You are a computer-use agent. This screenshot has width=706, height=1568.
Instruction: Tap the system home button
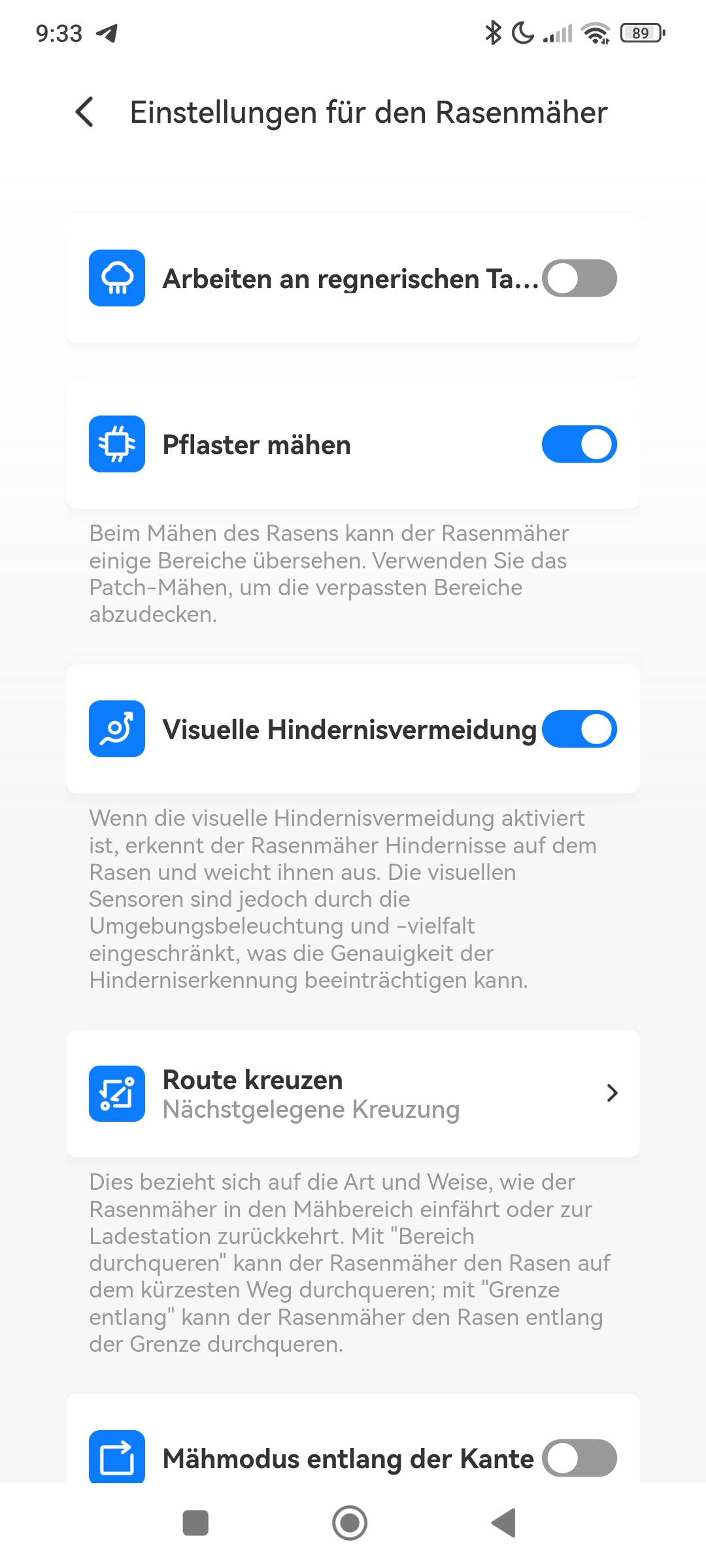point(350,1523)
